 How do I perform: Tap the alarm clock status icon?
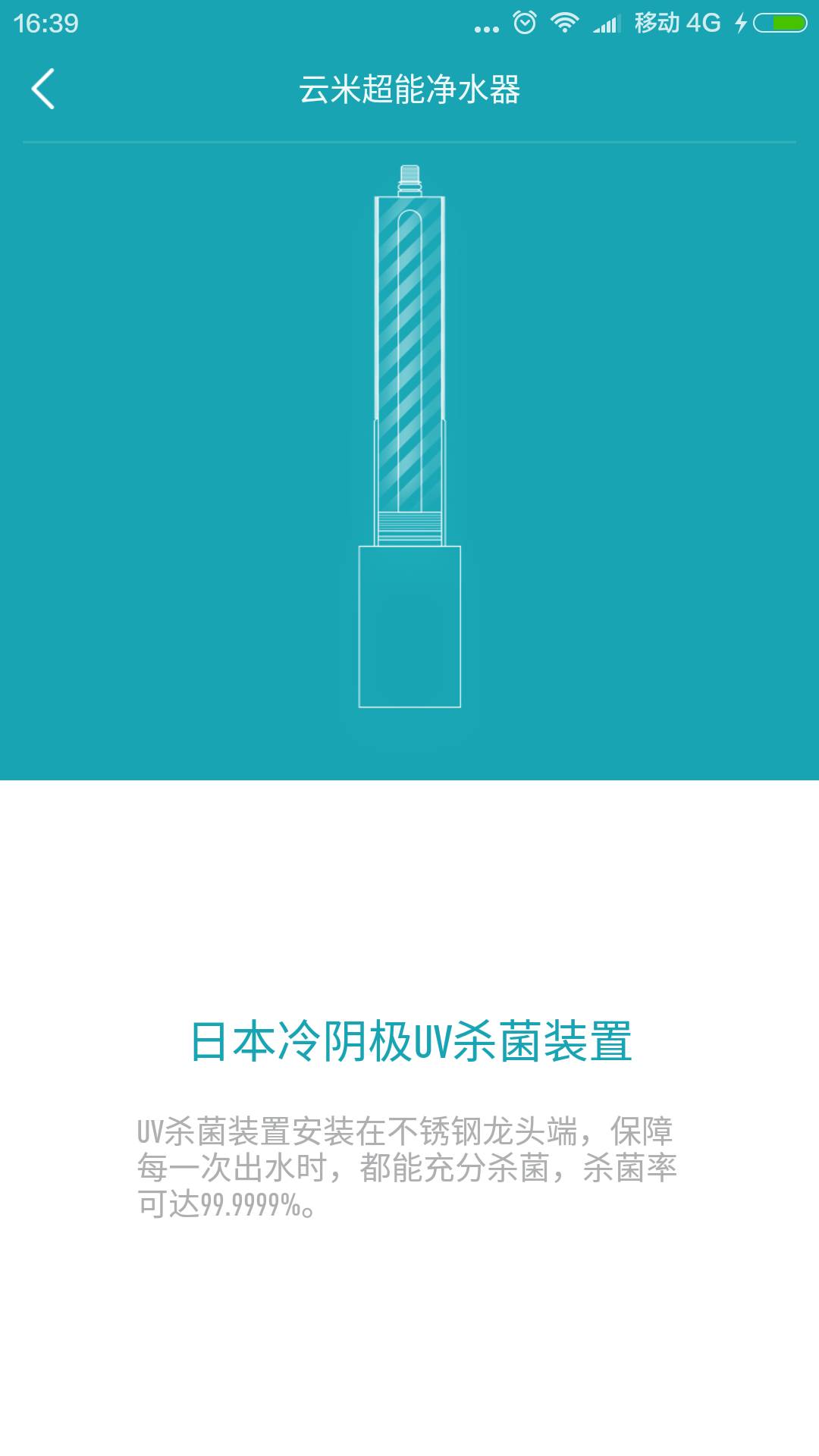[523, 22]
